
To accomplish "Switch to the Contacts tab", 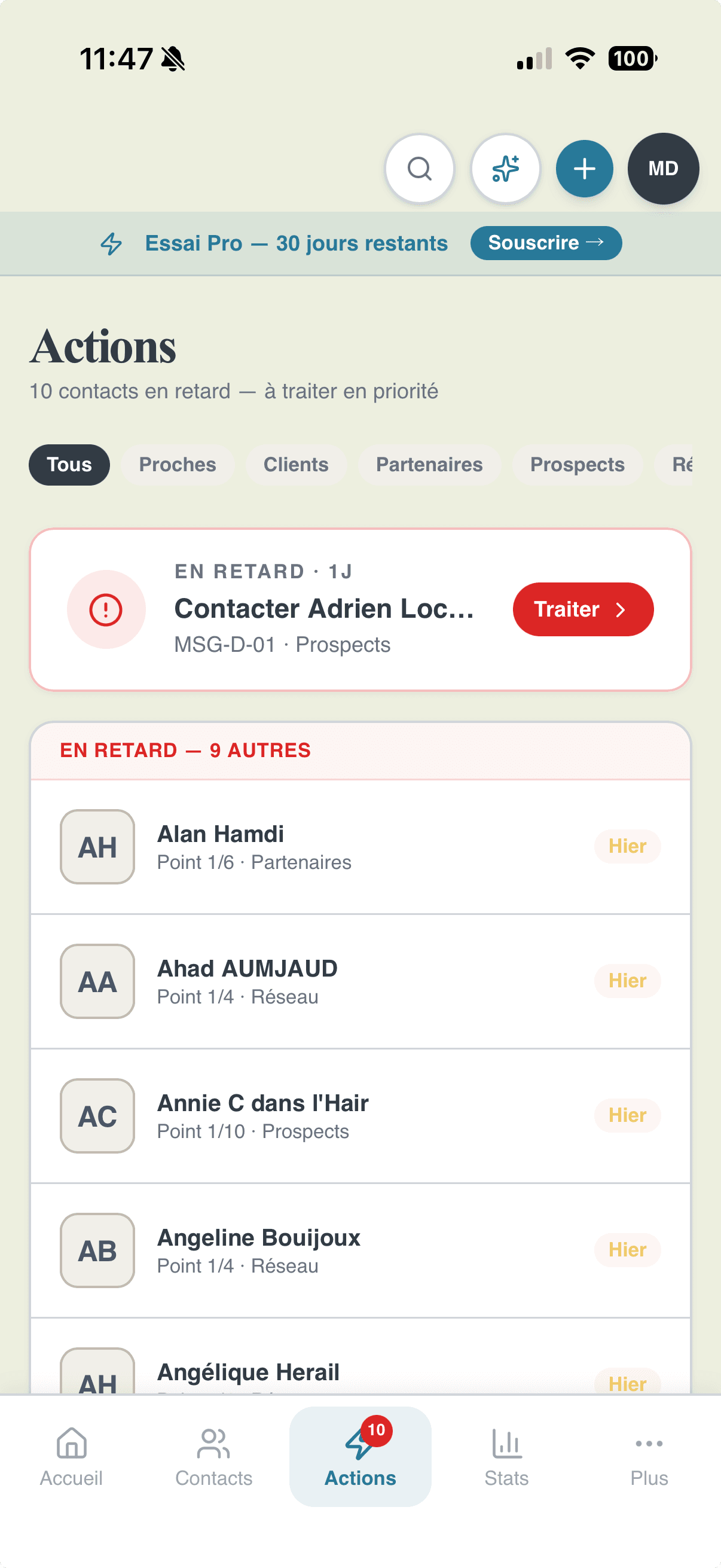I will click(x=213, y=1447).
